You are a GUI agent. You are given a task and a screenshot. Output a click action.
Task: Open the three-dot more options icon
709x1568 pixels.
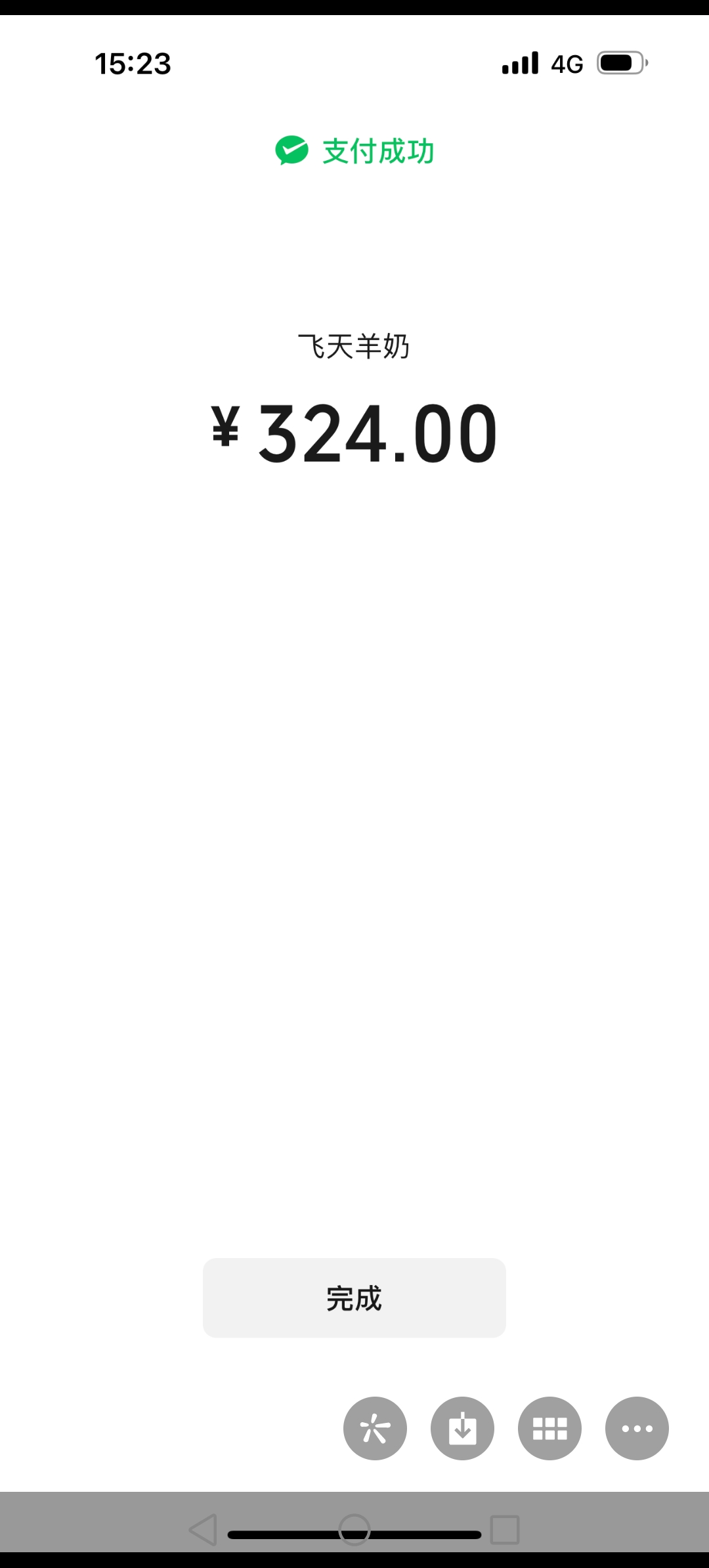coord(637,1428)
